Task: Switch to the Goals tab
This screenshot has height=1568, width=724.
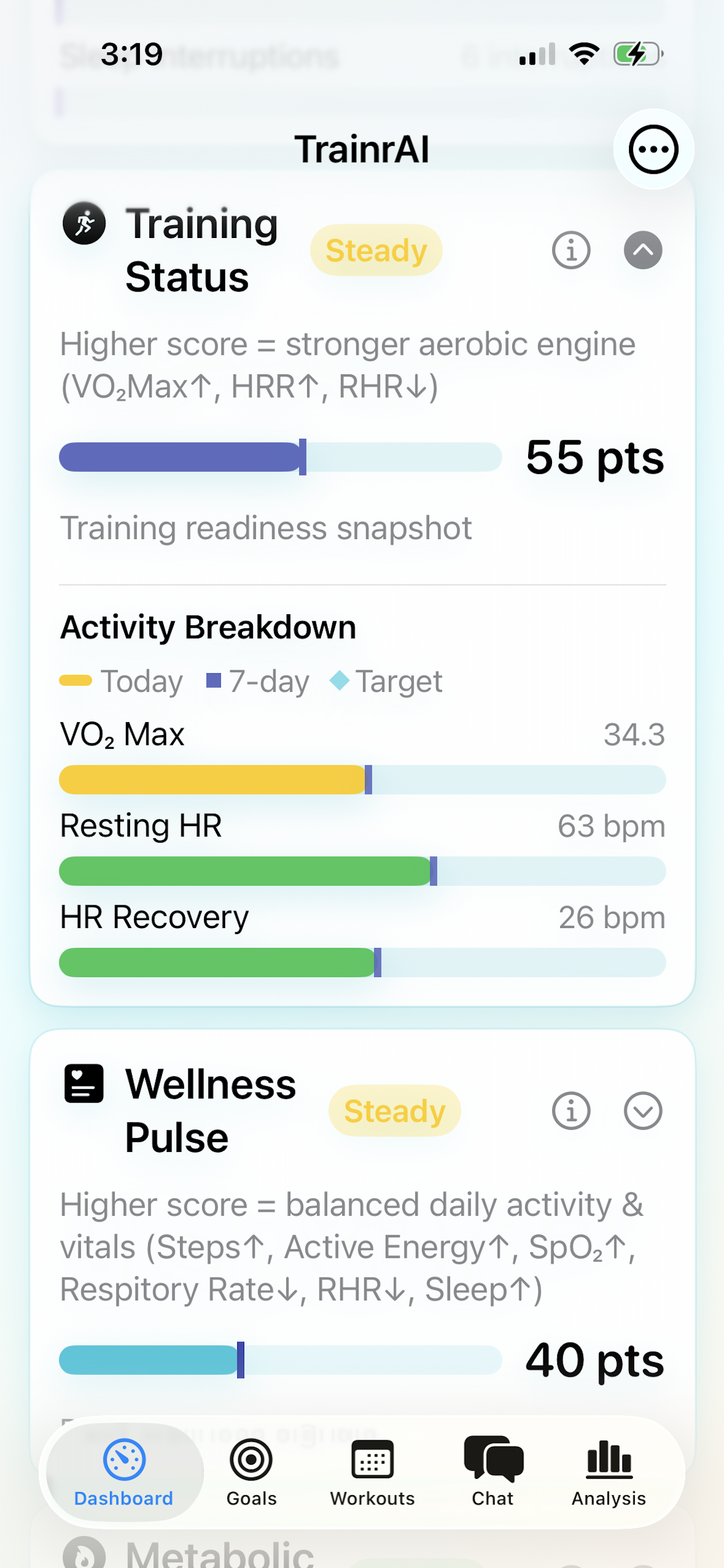Action: click(251, 1471)
